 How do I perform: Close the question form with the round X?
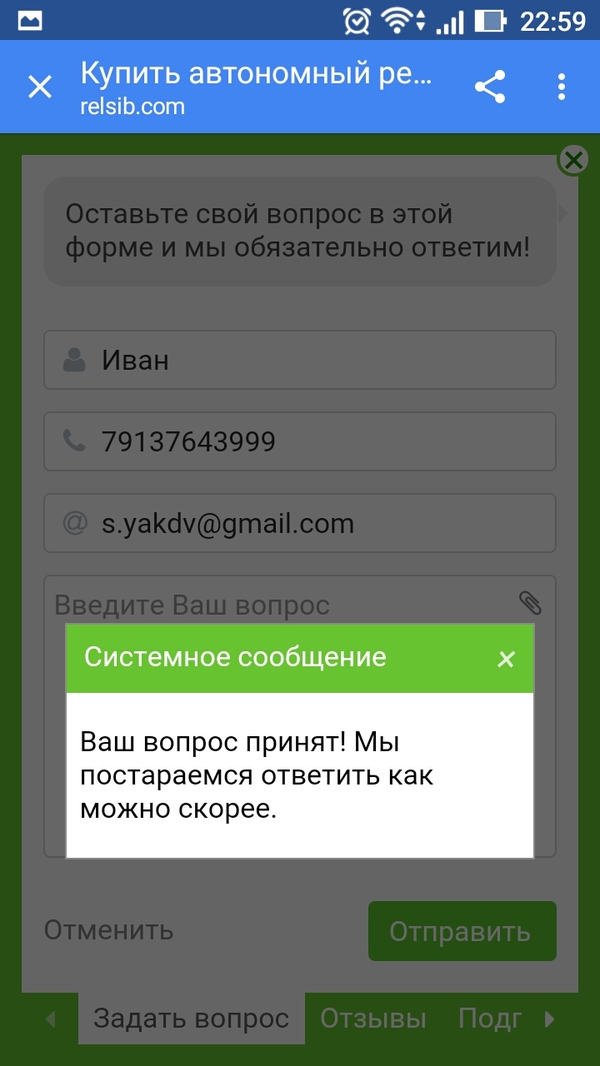[x=572, y=160]
